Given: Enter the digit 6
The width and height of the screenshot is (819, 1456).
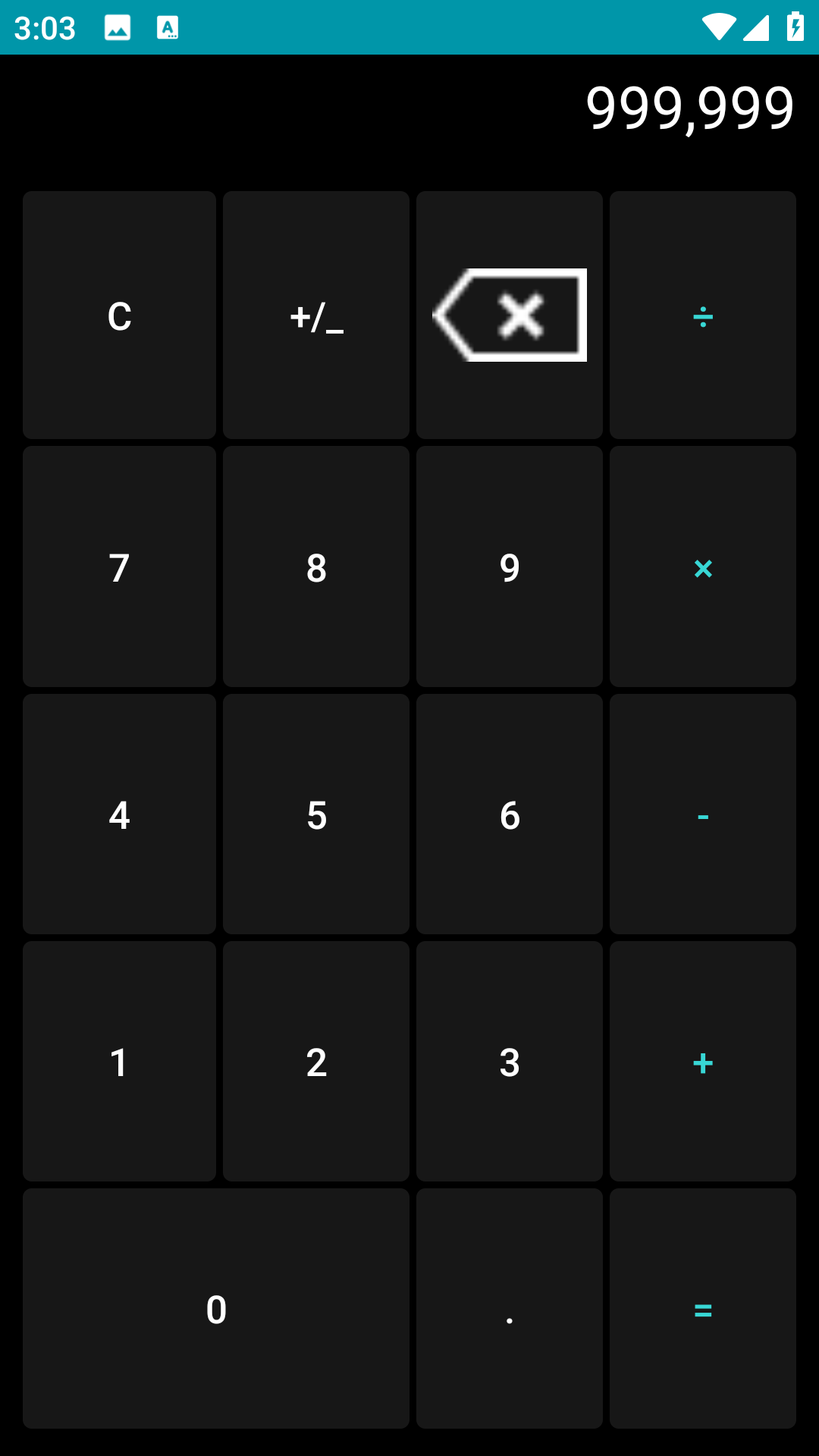Looking at the screenshot, I should (510, 814).
